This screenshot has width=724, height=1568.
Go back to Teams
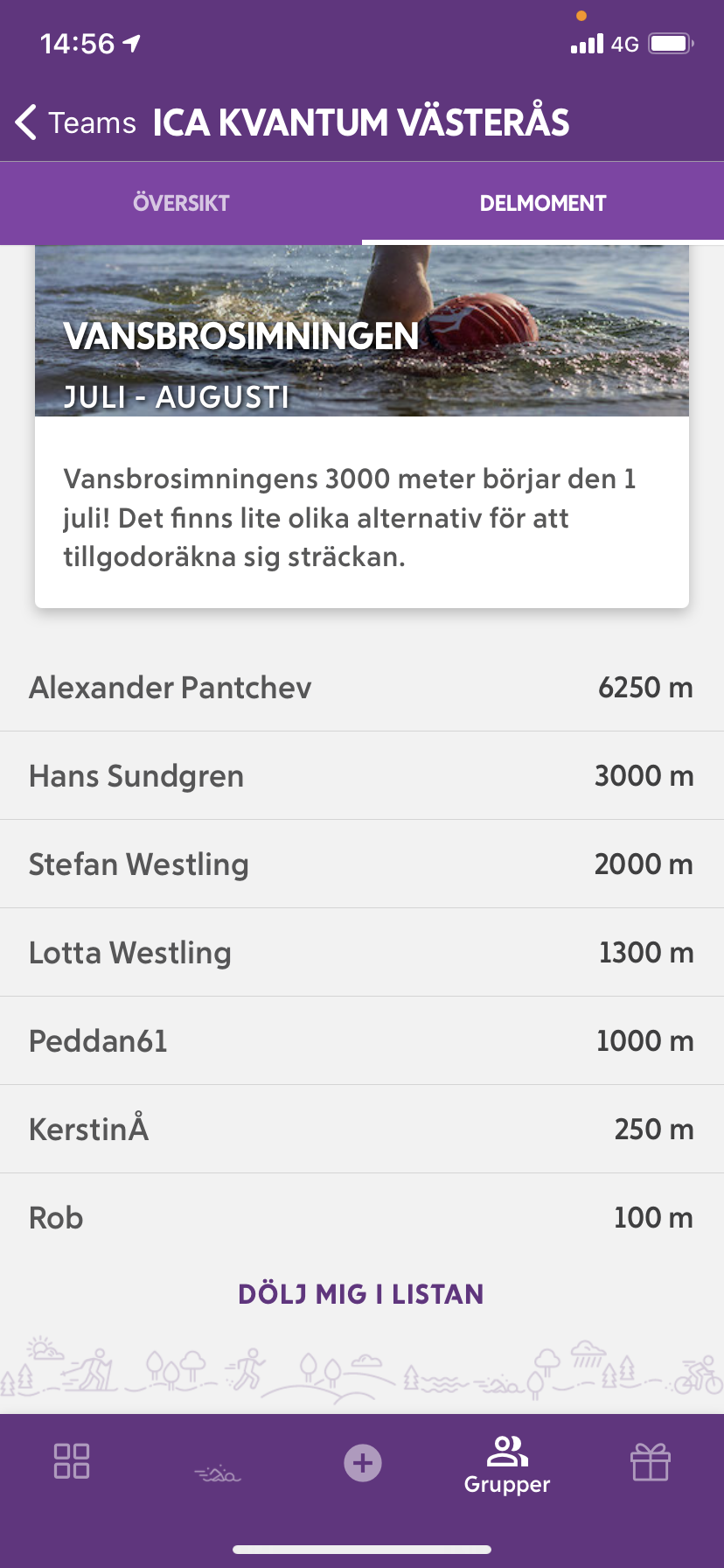tap(76, 122)
